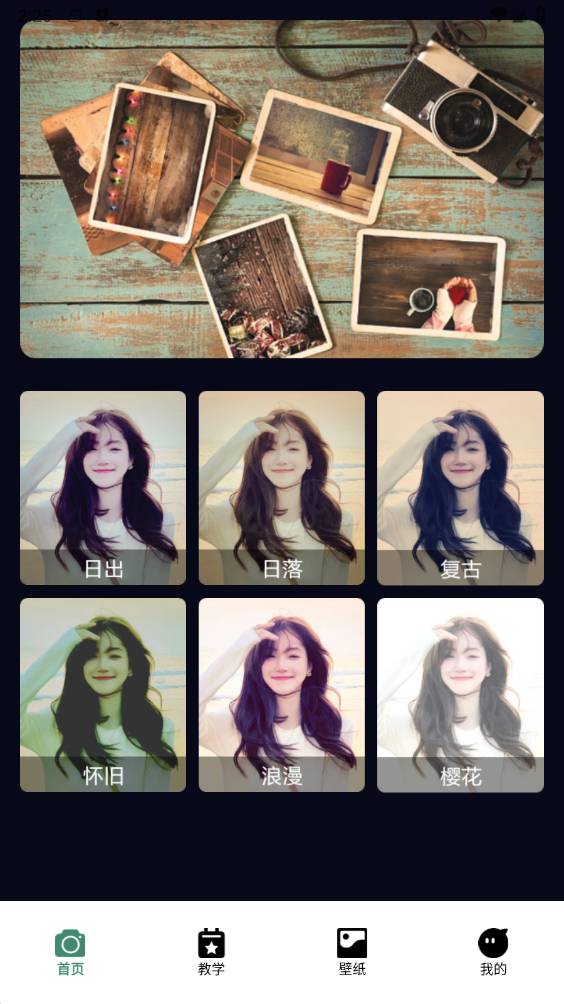Open the 我的 tab
The height and width of the screenshot is (1004, 564).
coord(493,952)
